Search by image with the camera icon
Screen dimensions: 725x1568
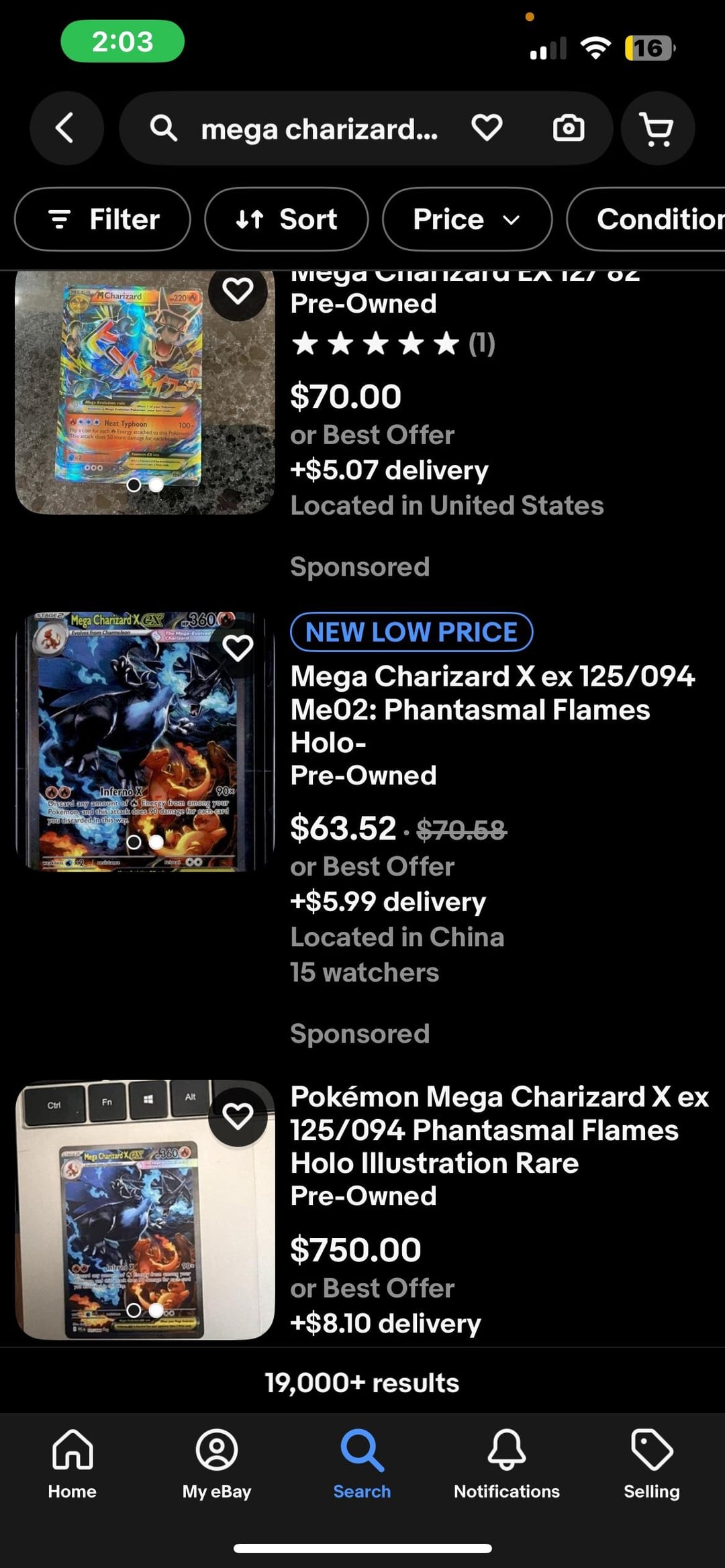coord(568,128)
